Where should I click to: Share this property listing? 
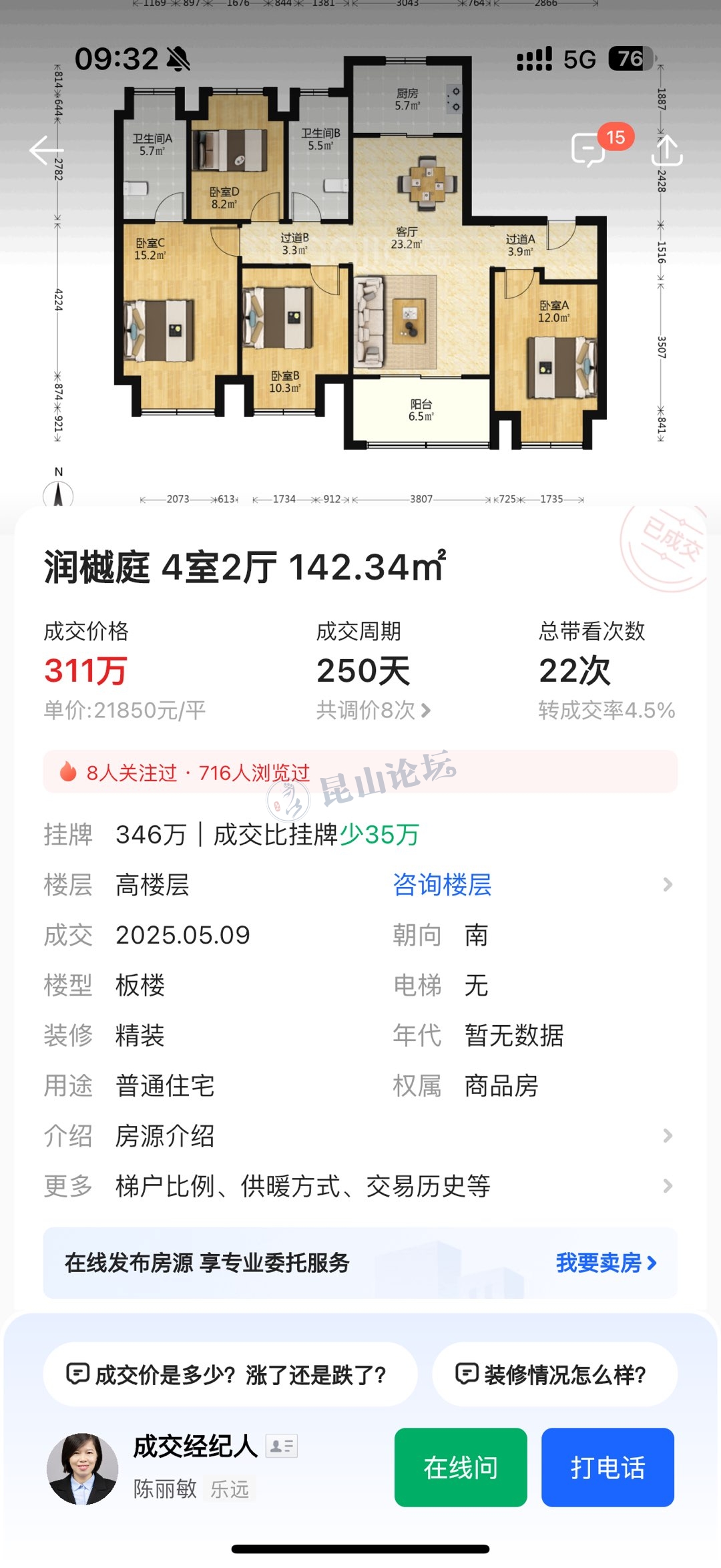tap(666, 150)
